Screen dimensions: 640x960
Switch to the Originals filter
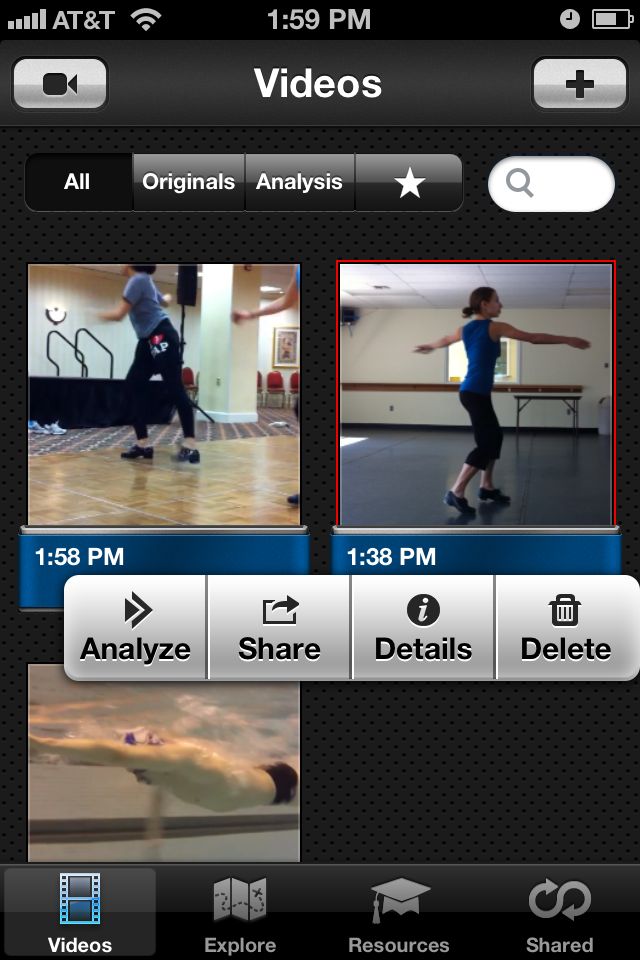pos(188,182)
